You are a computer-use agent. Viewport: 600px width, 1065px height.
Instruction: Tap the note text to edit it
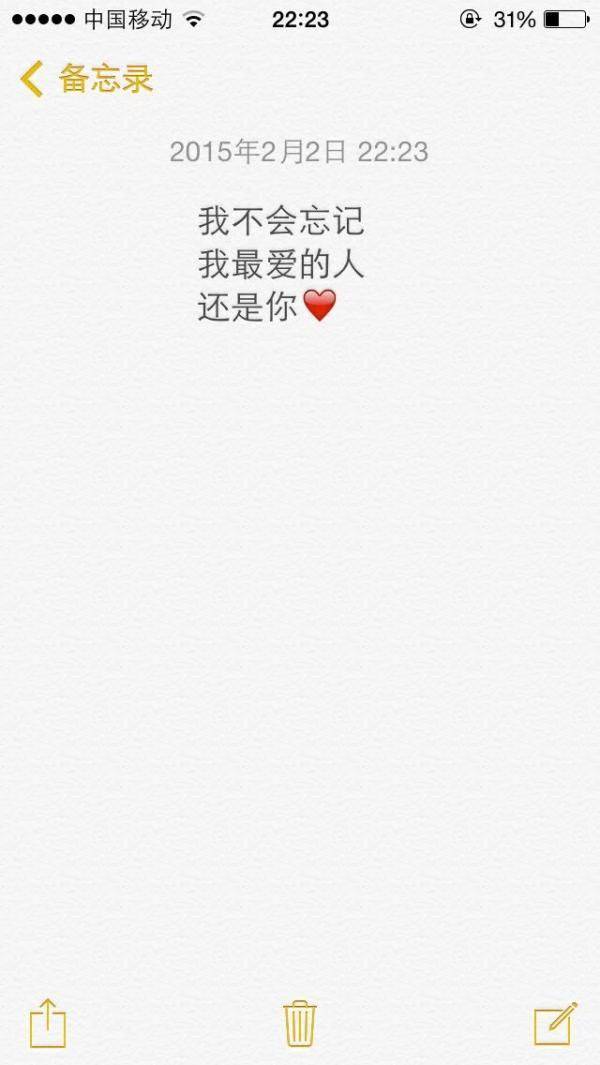(280, 263)
